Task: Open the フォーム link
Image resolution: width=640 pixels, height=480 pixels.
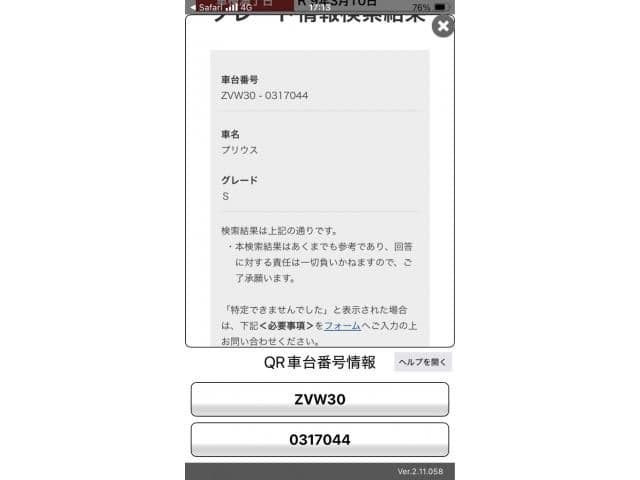Action: point(342,325)
